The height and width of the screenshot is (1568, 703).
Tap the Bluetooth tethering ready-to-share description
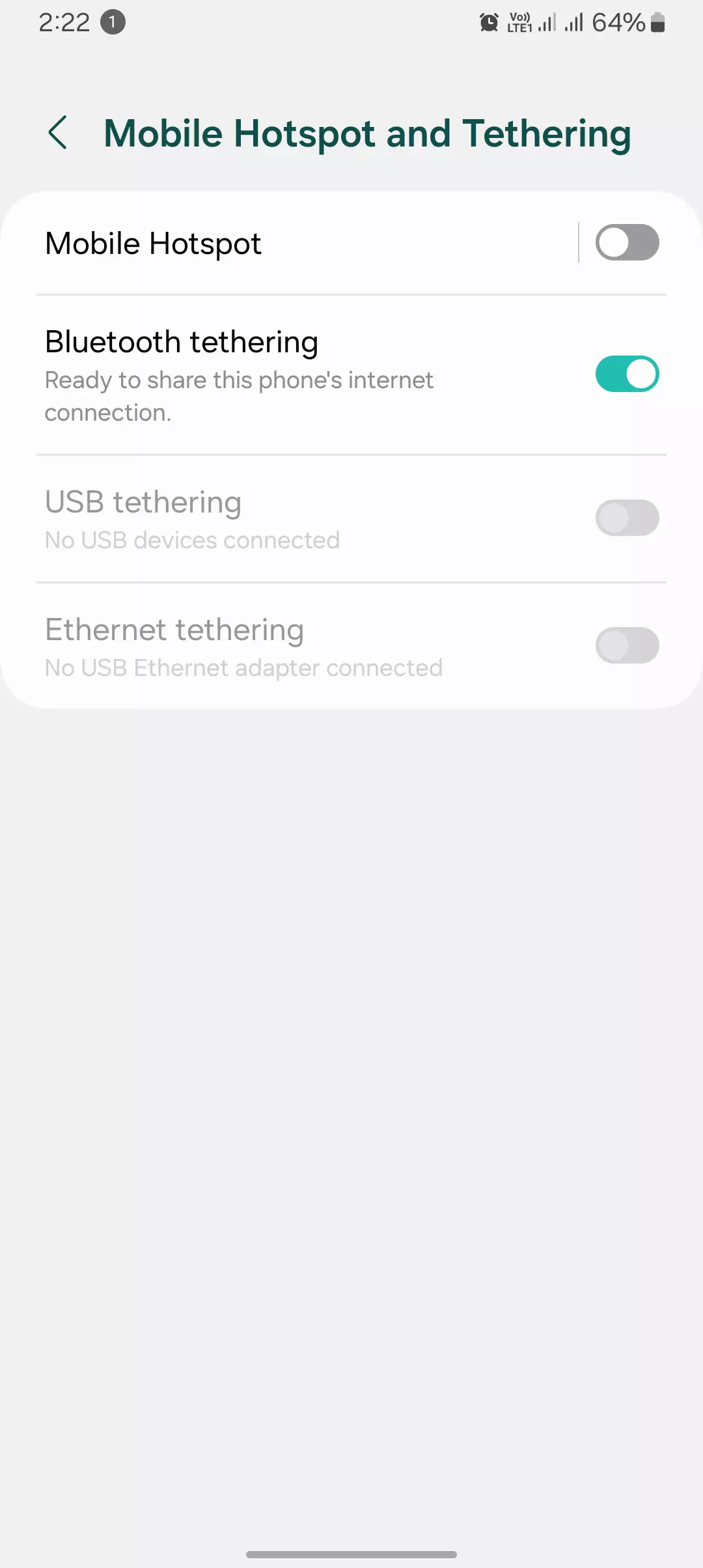click(239, 396)
